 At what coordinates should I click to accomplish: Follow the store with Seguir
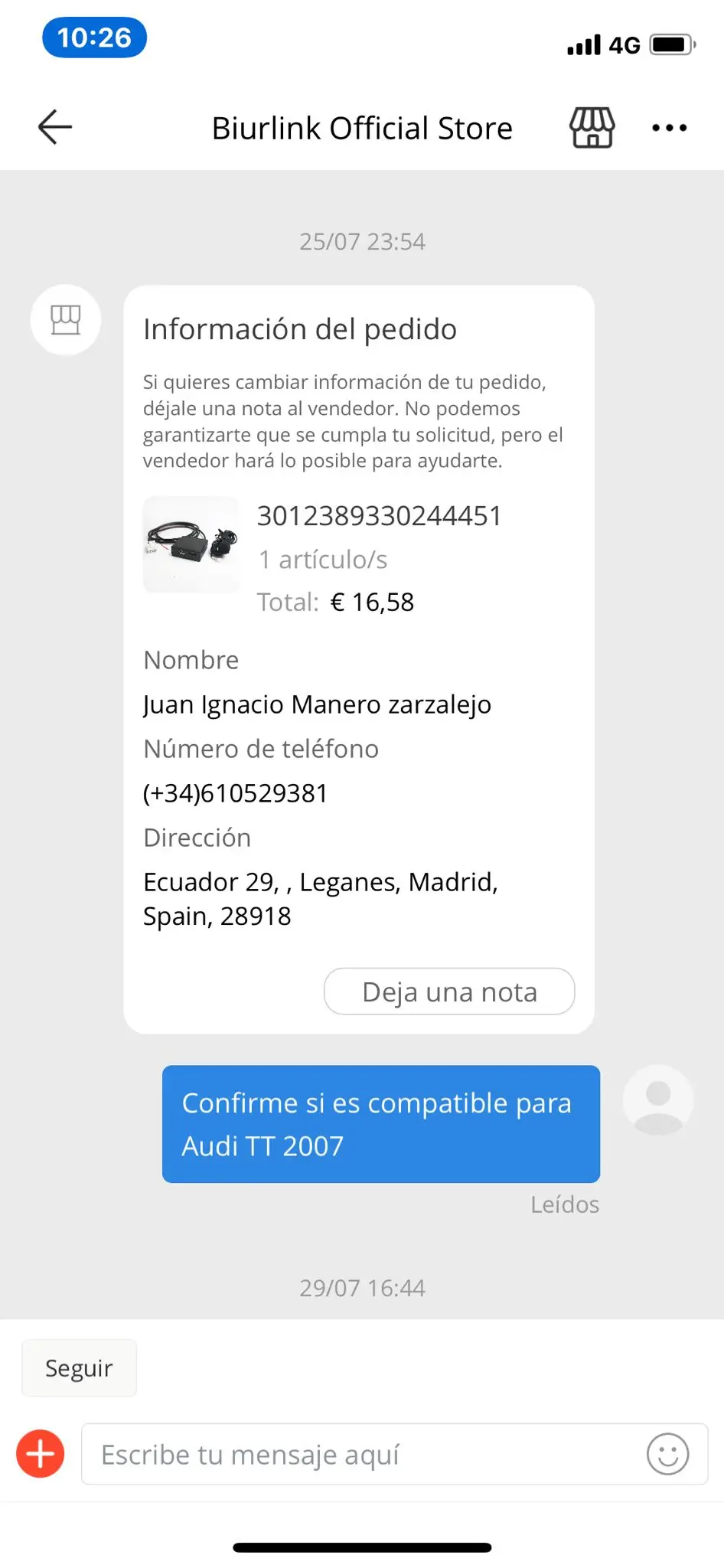tap(79, 1368)
